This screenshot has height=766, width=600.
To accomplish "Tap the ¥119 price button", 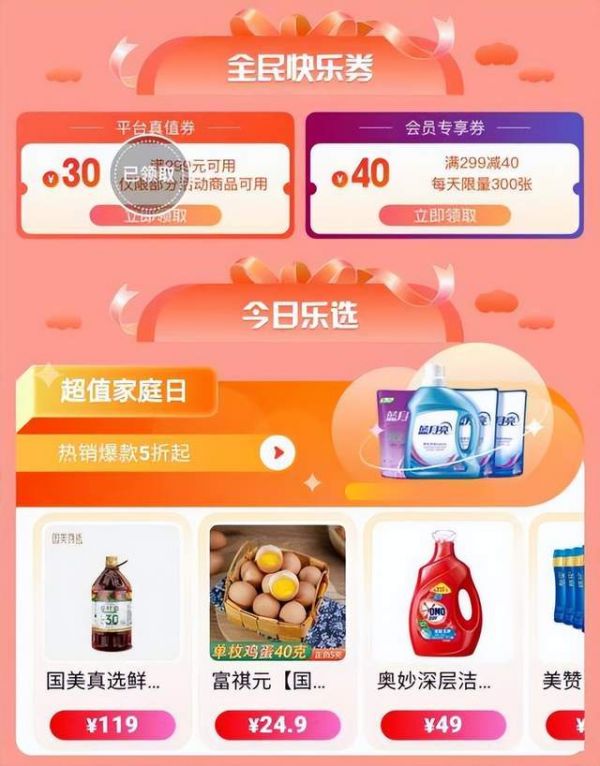I will [x=112, y=724].
